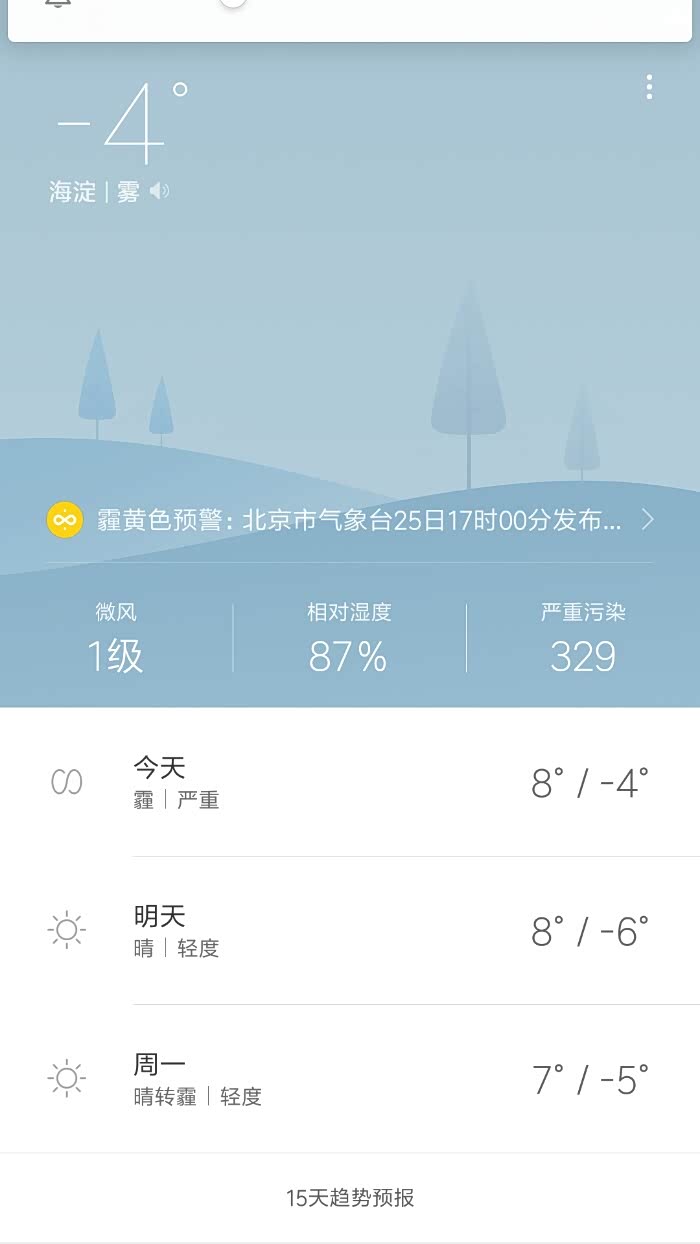Open air quality details for 严重污染 329
The height and width of the screenshot is (1244, 700).
(582, 638)
